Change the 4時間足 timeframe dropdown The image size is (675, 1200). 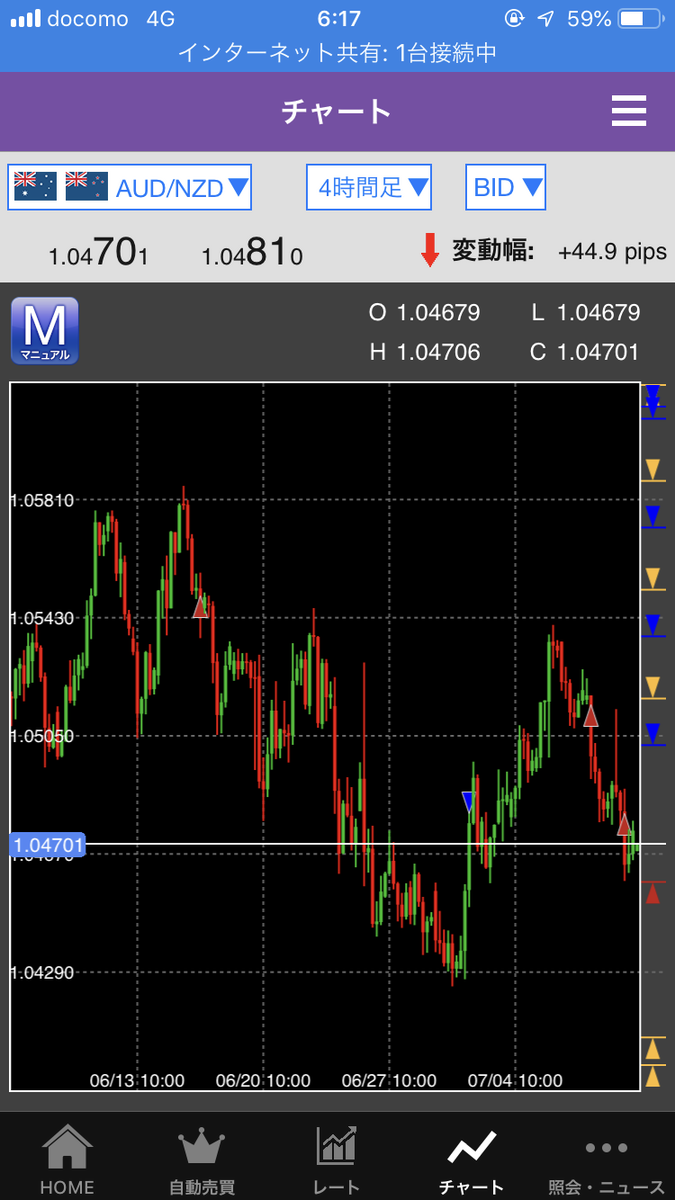click(x=369, y=187)
